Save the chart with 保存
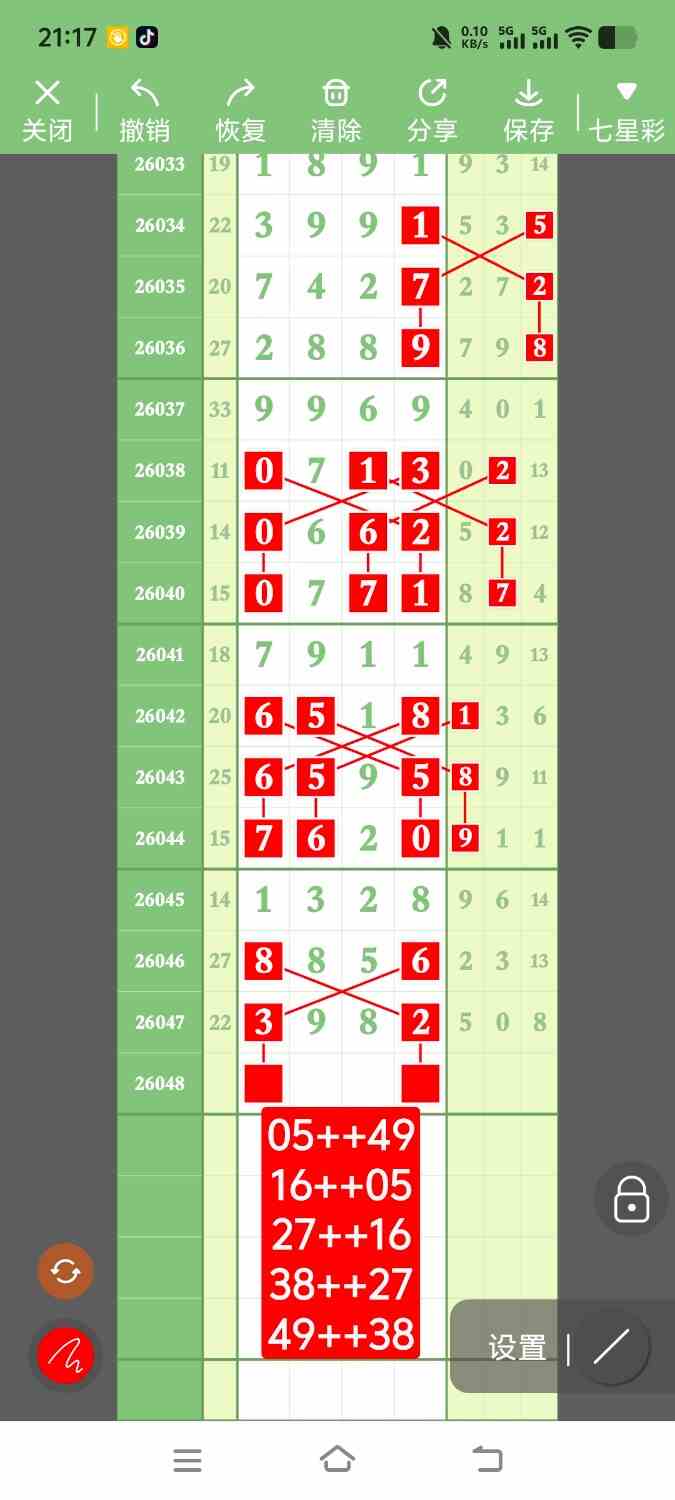The image size is (675, 1500). tap(528, 111)
